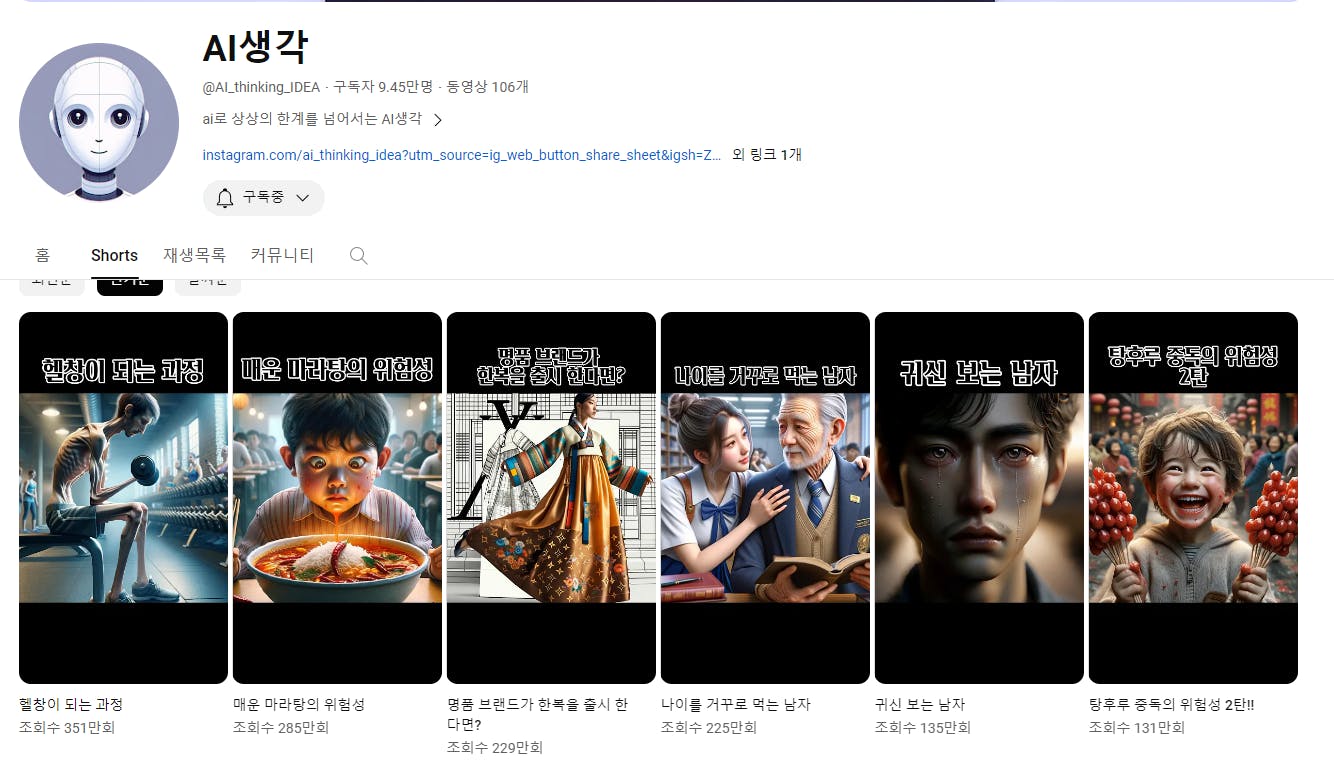
Task: Play the short '헬창이 되는 과정'
Action: click(x=123, y=497)
